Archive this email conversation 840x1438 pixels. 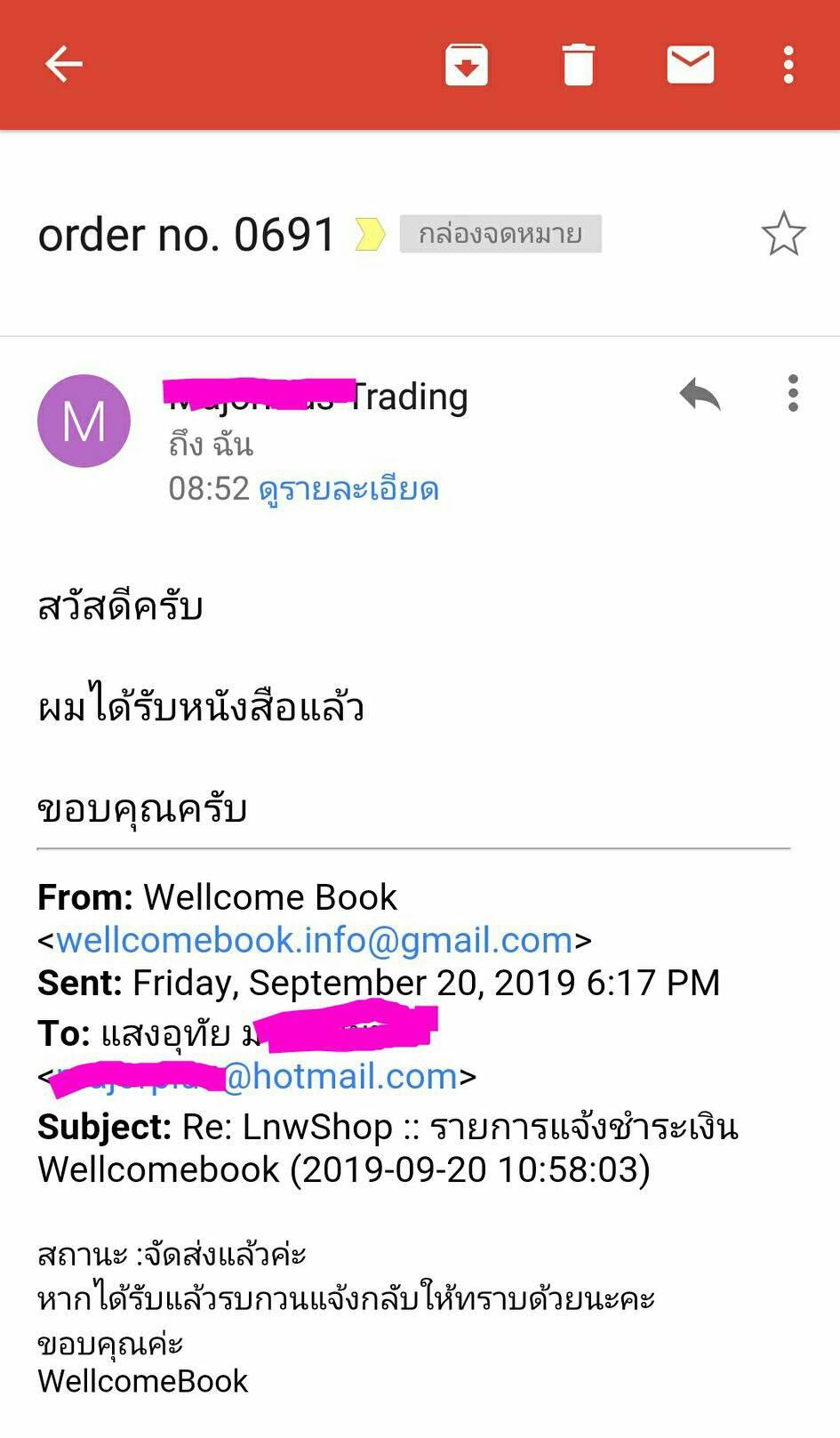point(467,65)
